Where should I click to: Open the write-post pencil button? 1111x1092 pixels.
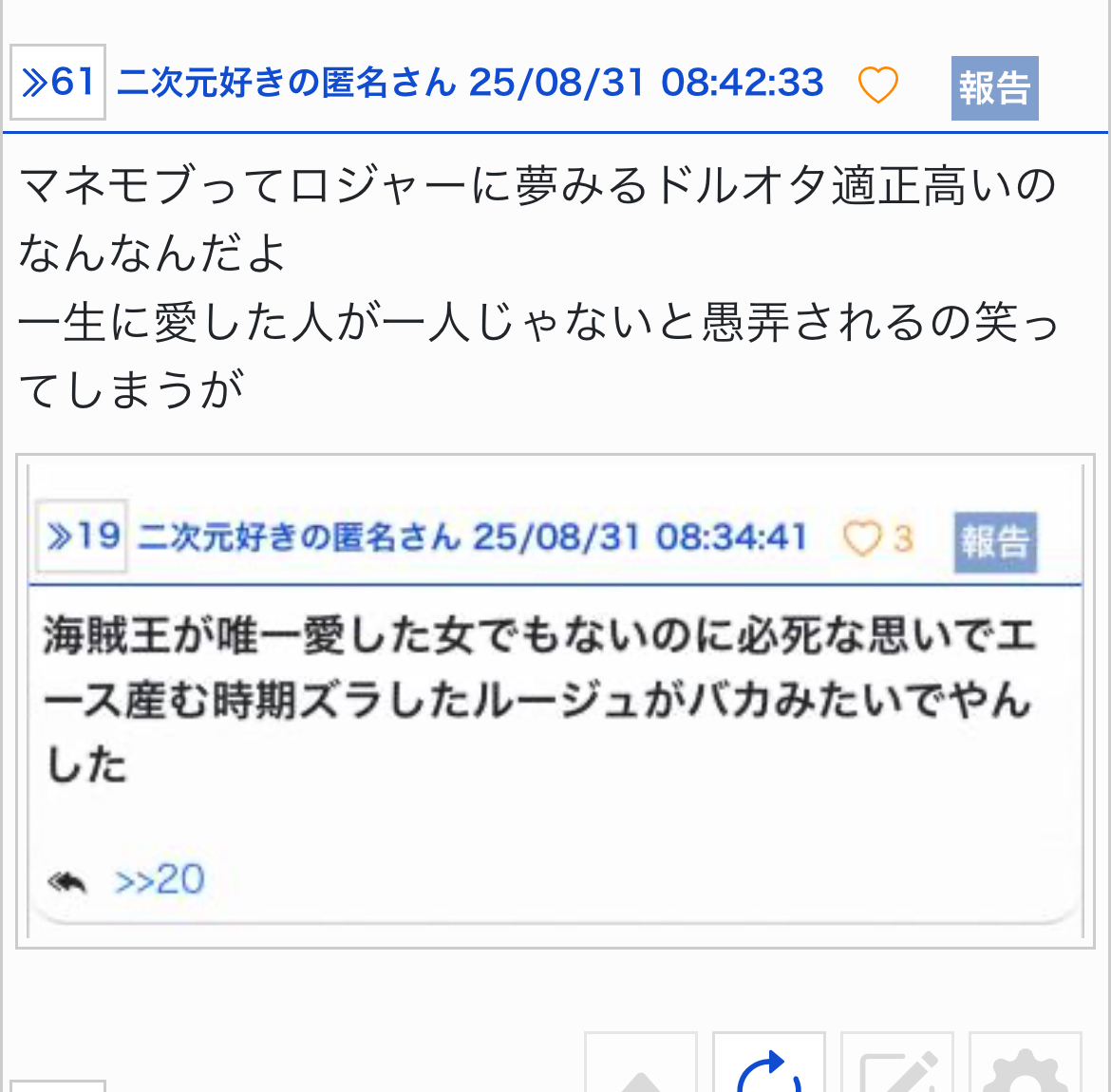[x=896, y=1069]
